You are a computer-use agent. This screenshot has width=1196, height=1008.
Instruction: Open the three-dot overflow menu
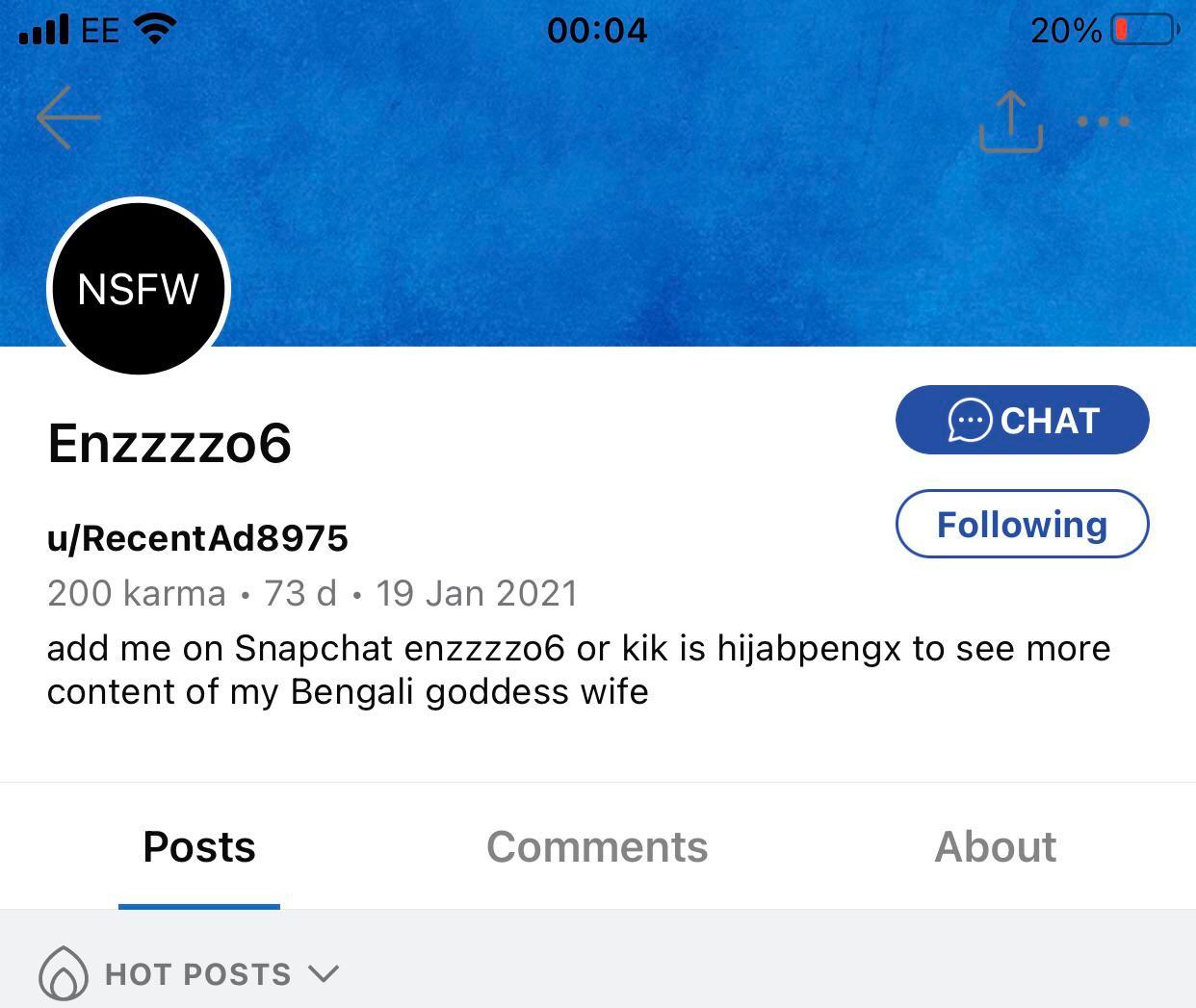pyautogui.click(x=1104, y=122)
